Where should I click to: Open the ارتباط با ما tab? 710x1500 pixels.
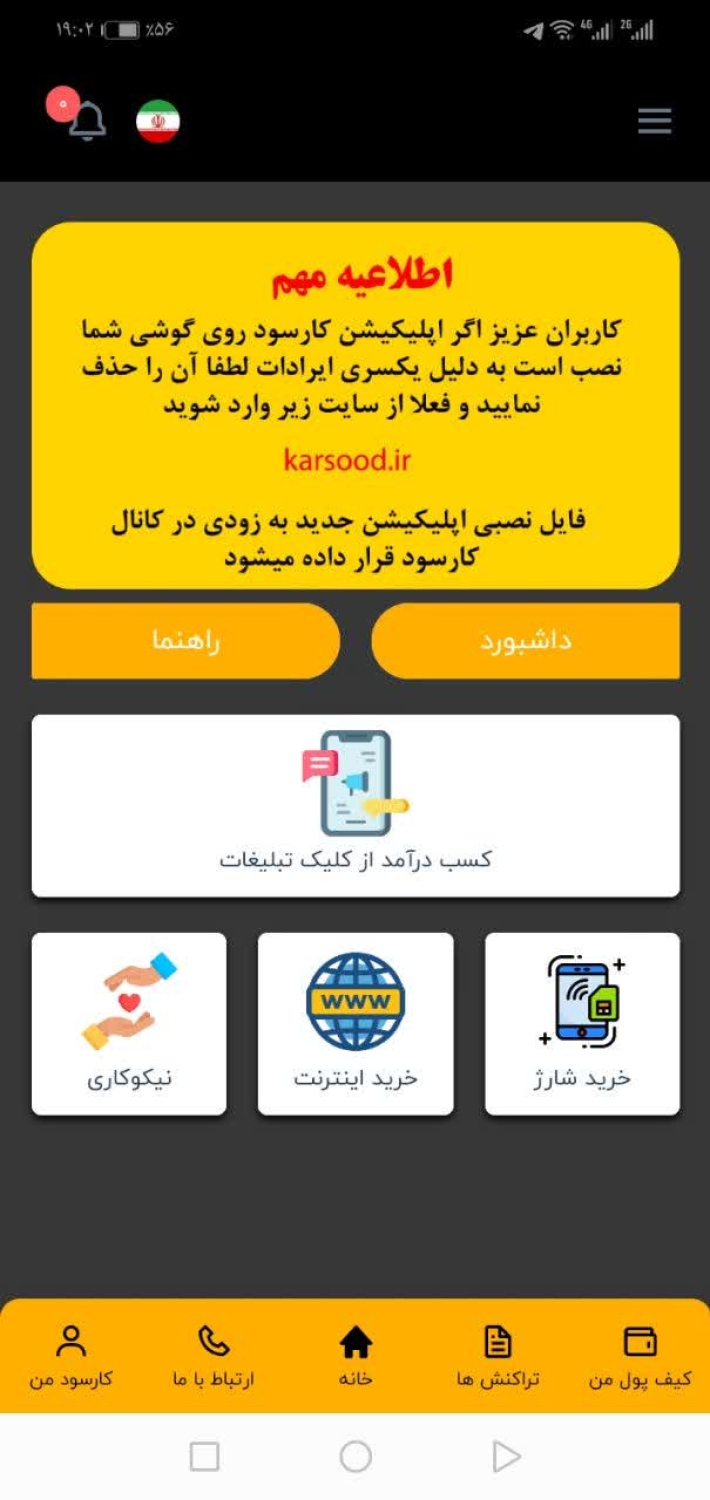pyautogui.click(x=213, y=1355)
